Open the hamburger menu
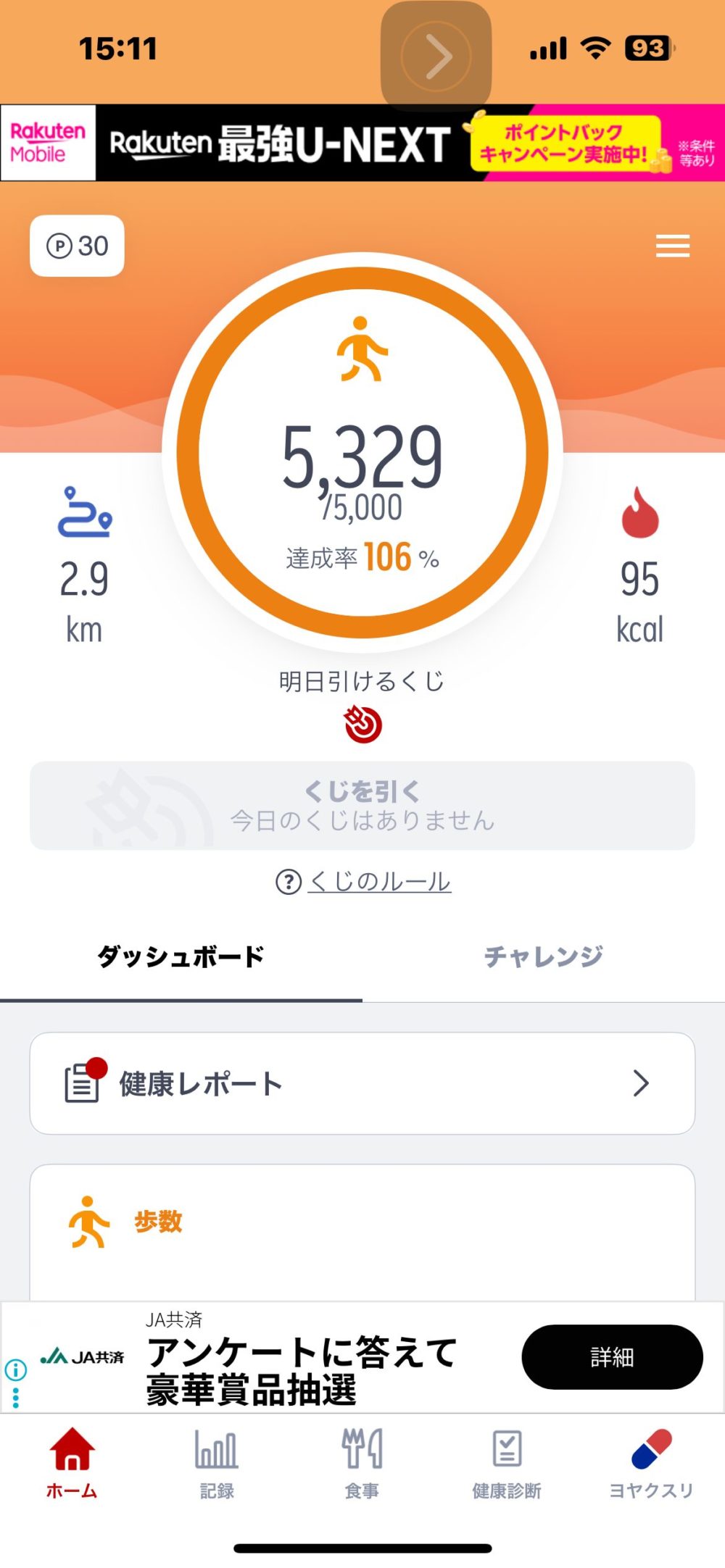This screenshot has height=1568, width=725. [672, 246]
